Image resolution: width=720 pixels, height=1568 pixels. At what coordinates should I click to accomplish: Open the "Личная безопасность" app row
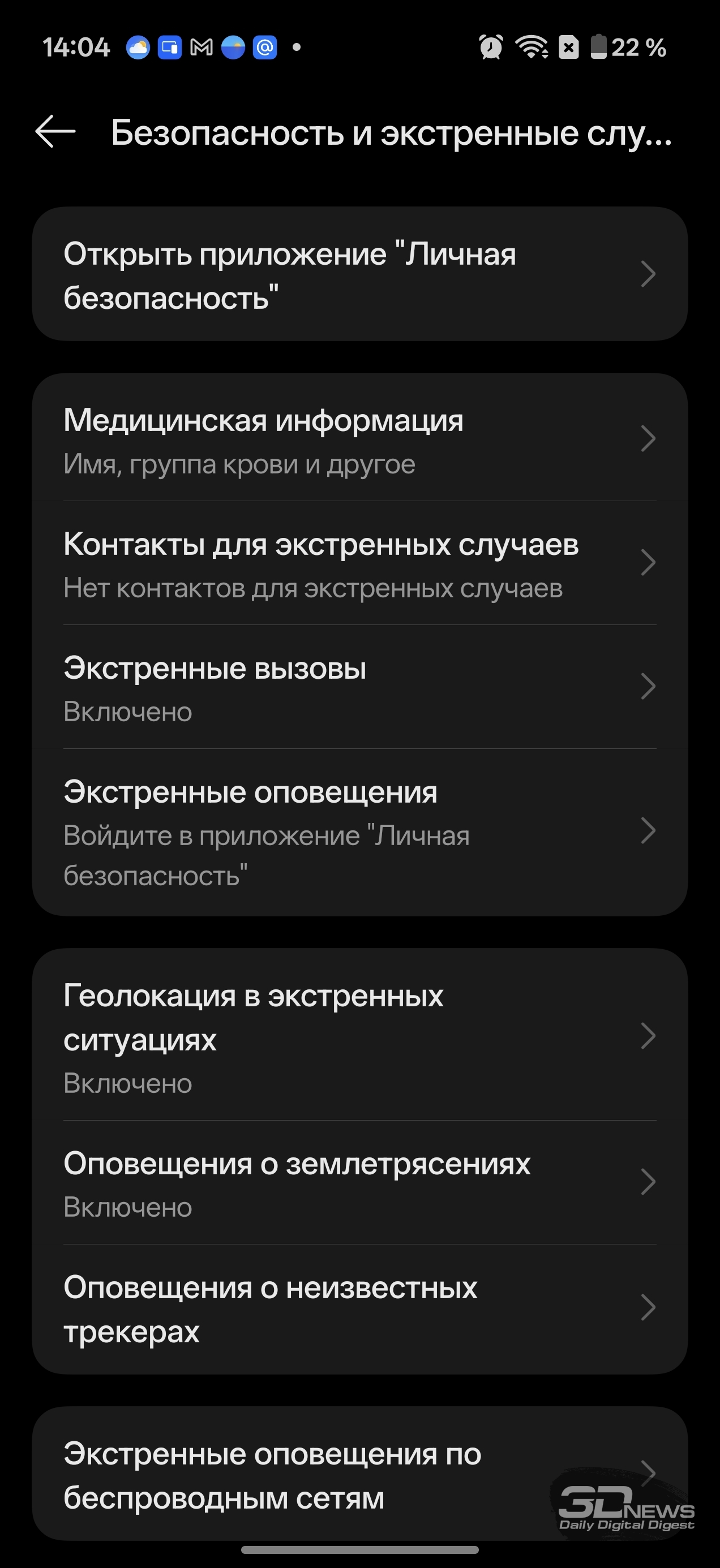point(359,274)
